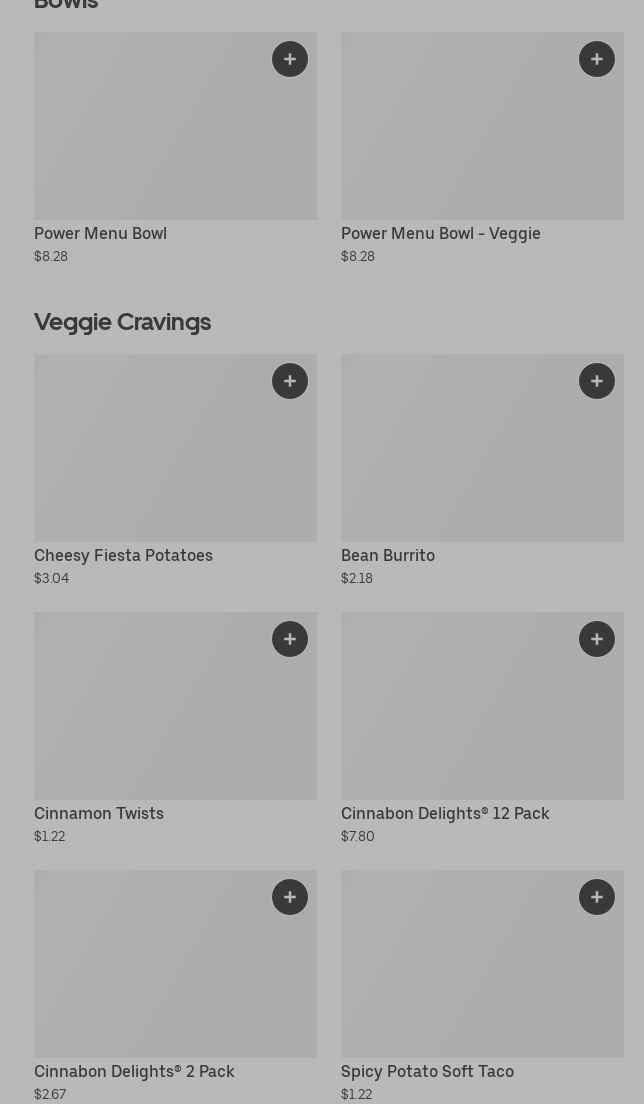Tap plus on Cinnabon Delights 2 Pack
The image size is (644, 1104).
coord(290,897)
